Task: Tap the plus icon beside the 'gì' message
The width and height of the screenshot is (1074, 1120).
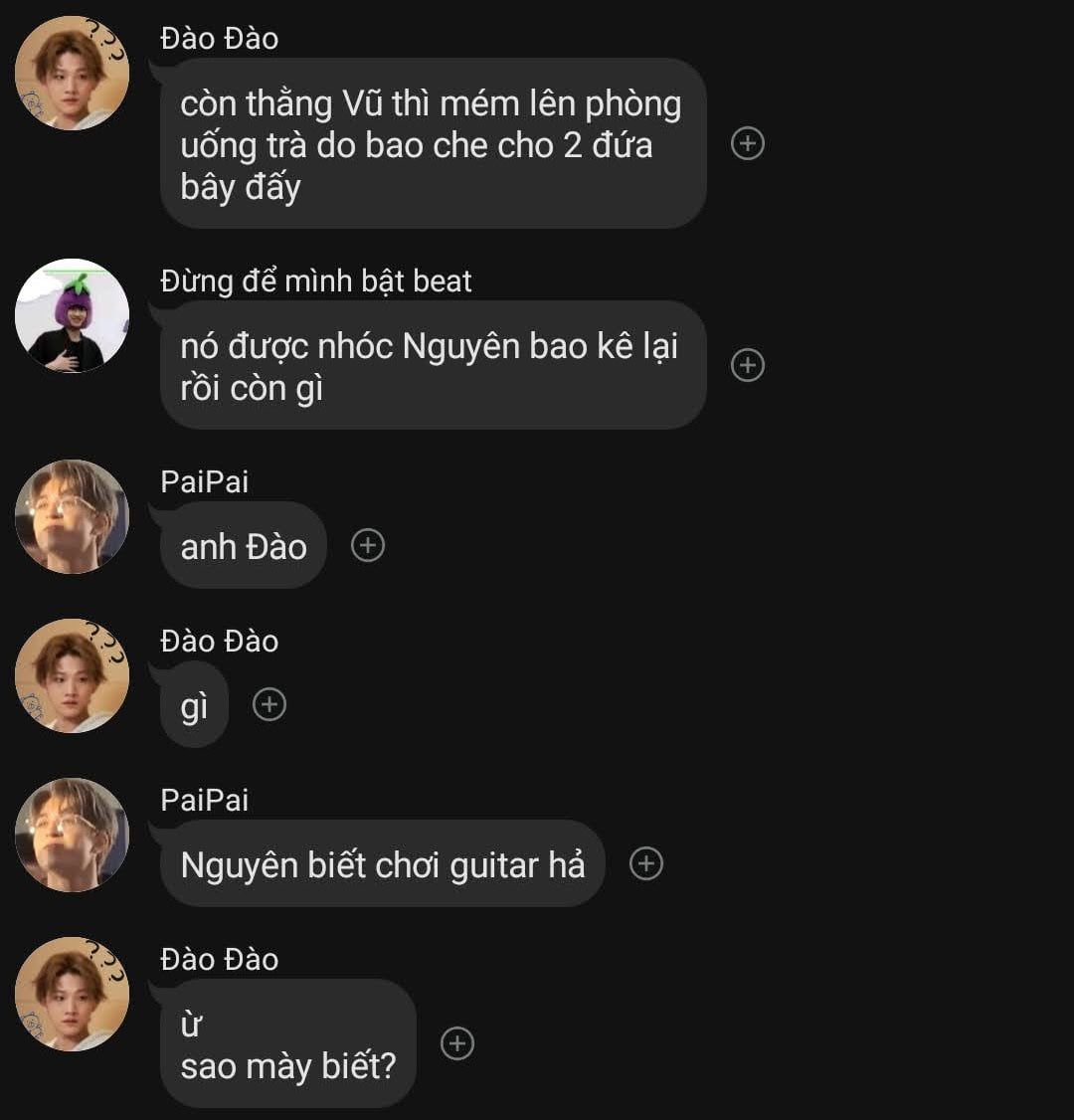Action: point(269,704)
